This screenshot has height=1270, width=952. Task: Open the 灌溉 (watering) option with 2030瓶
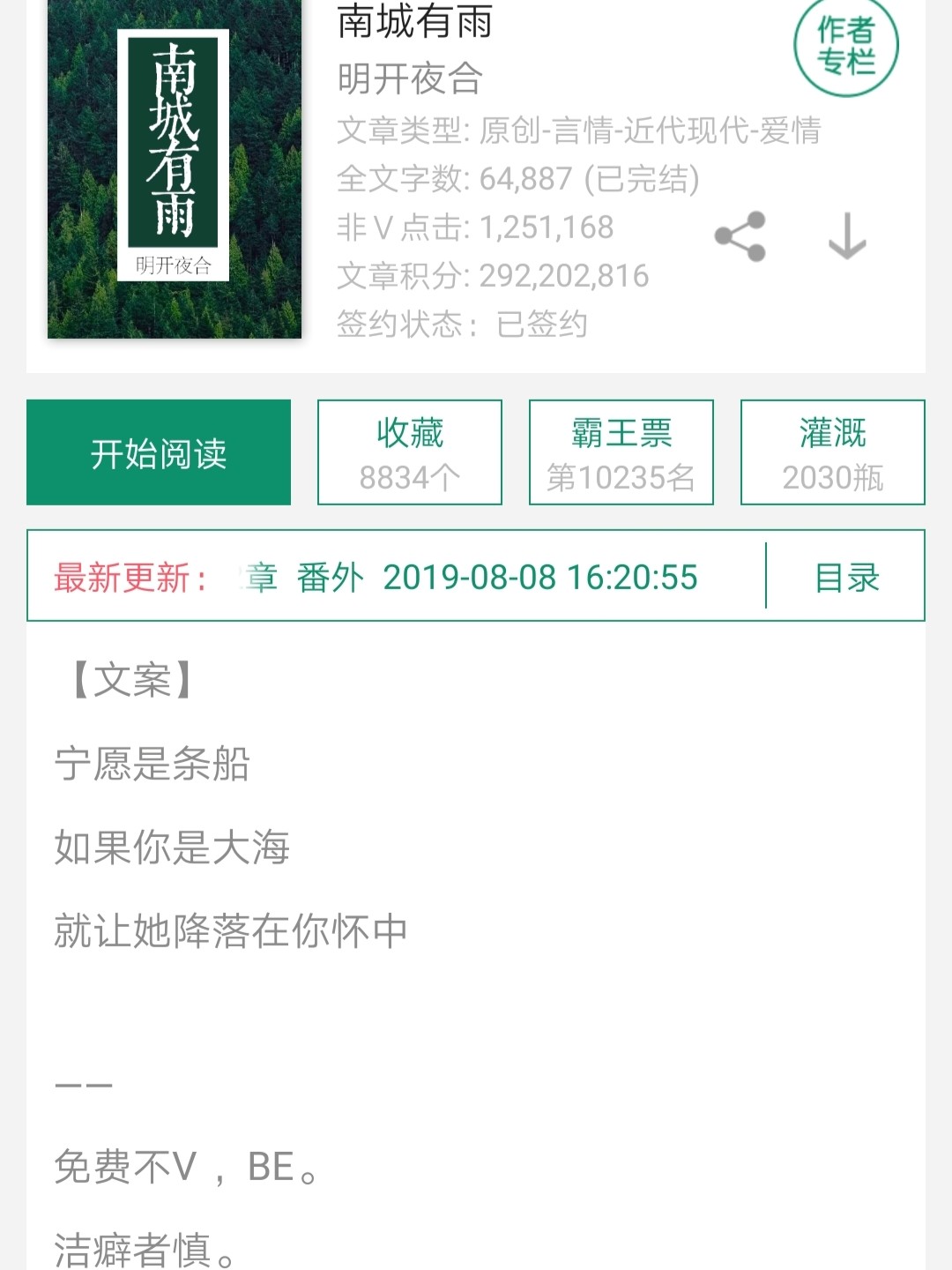[831, 452]
